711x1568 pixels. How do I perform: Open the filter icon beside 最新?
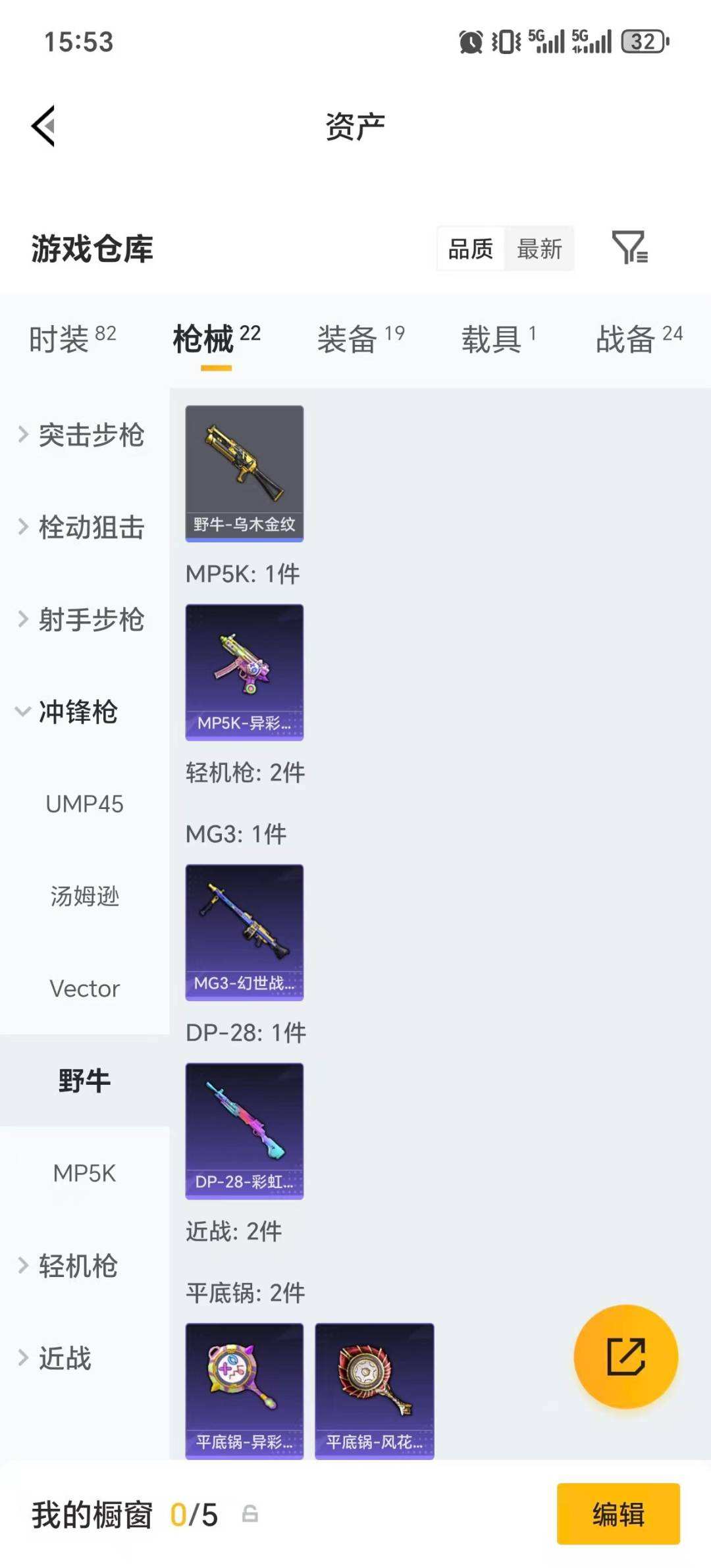[x=629, y=248]
